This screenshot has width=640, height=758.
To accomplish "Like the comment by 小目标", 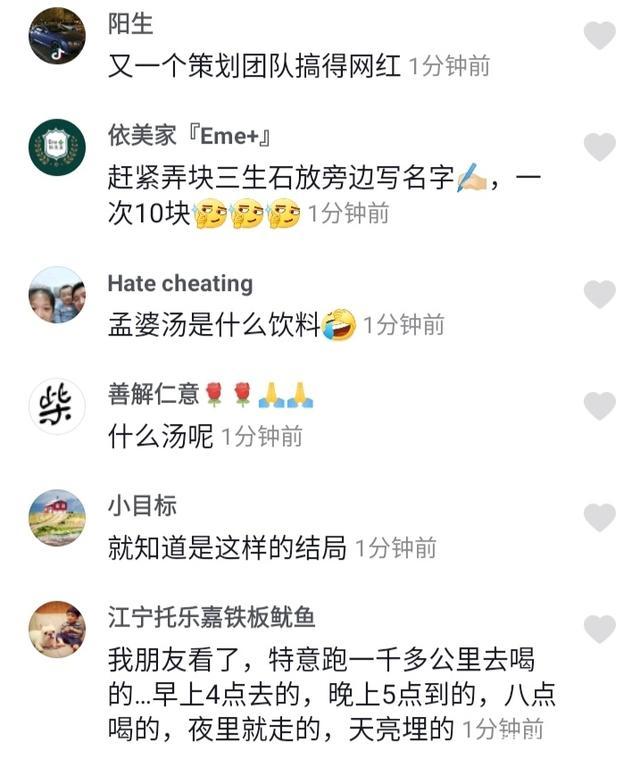I will click(599, 518).
